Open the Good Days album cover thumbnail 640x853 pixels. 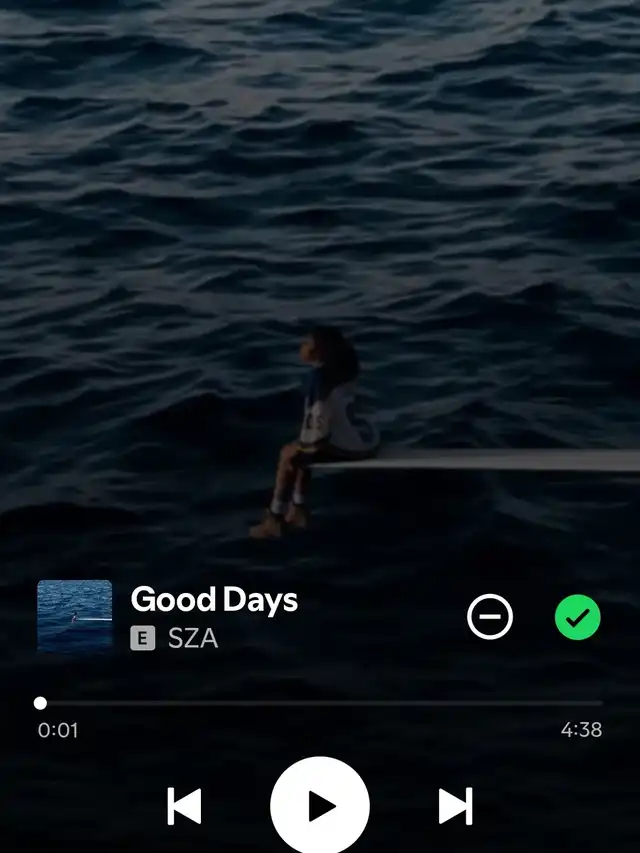pyautogui.click(x=75, y=616)
